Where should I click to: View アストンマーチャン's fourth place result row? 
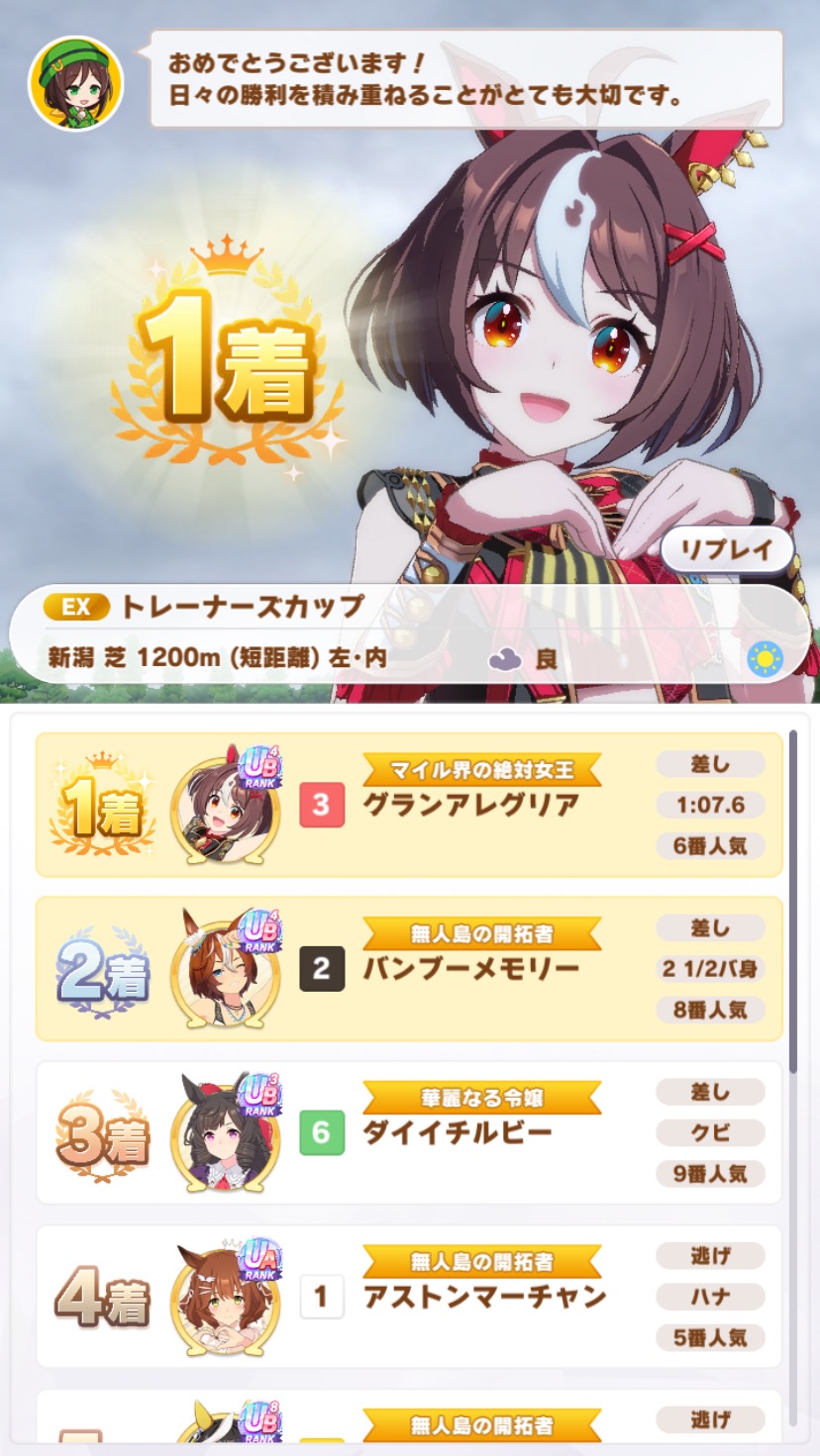point(409,1297)
